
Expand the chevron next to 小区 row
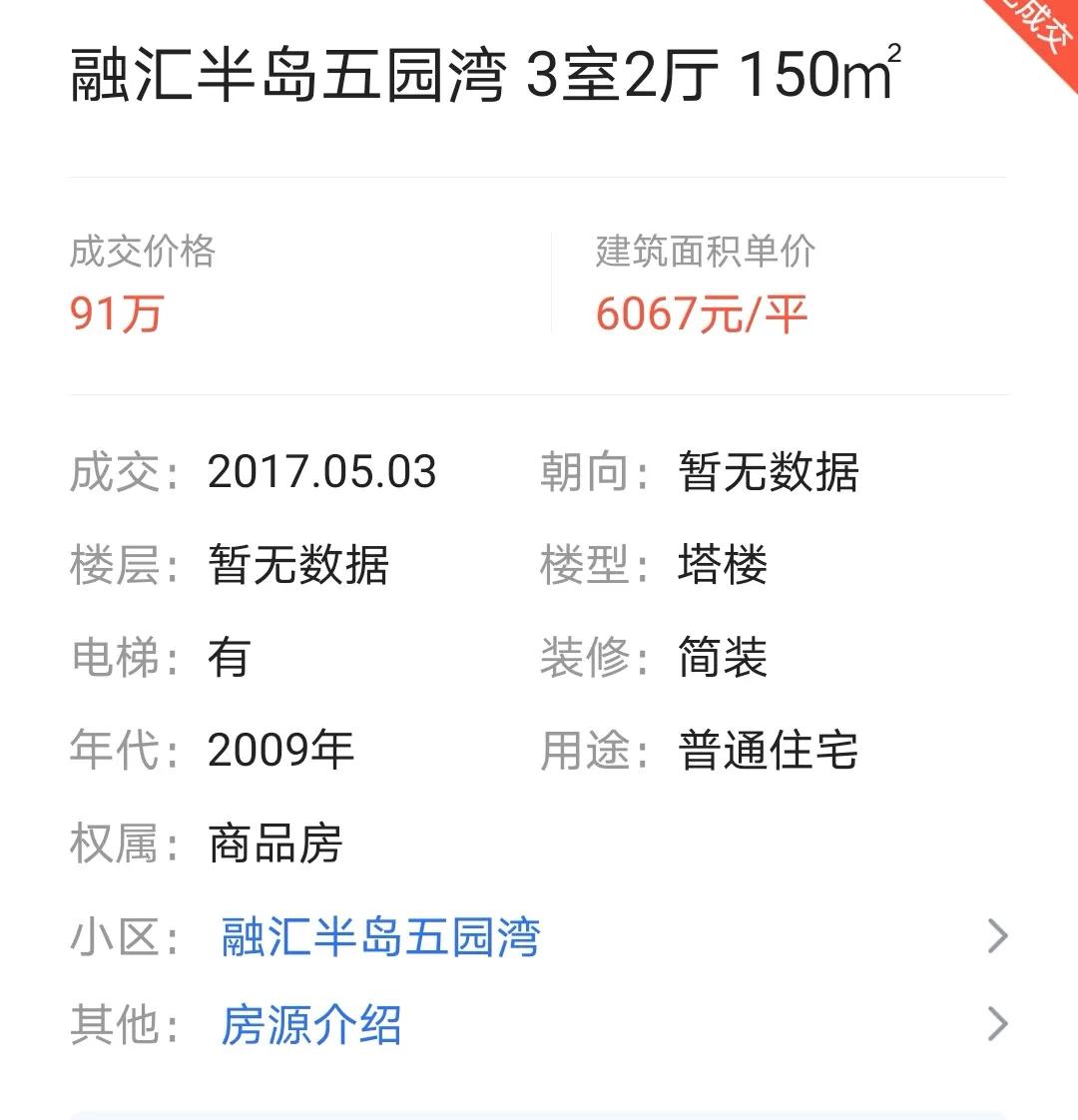[x=997, y=936]
